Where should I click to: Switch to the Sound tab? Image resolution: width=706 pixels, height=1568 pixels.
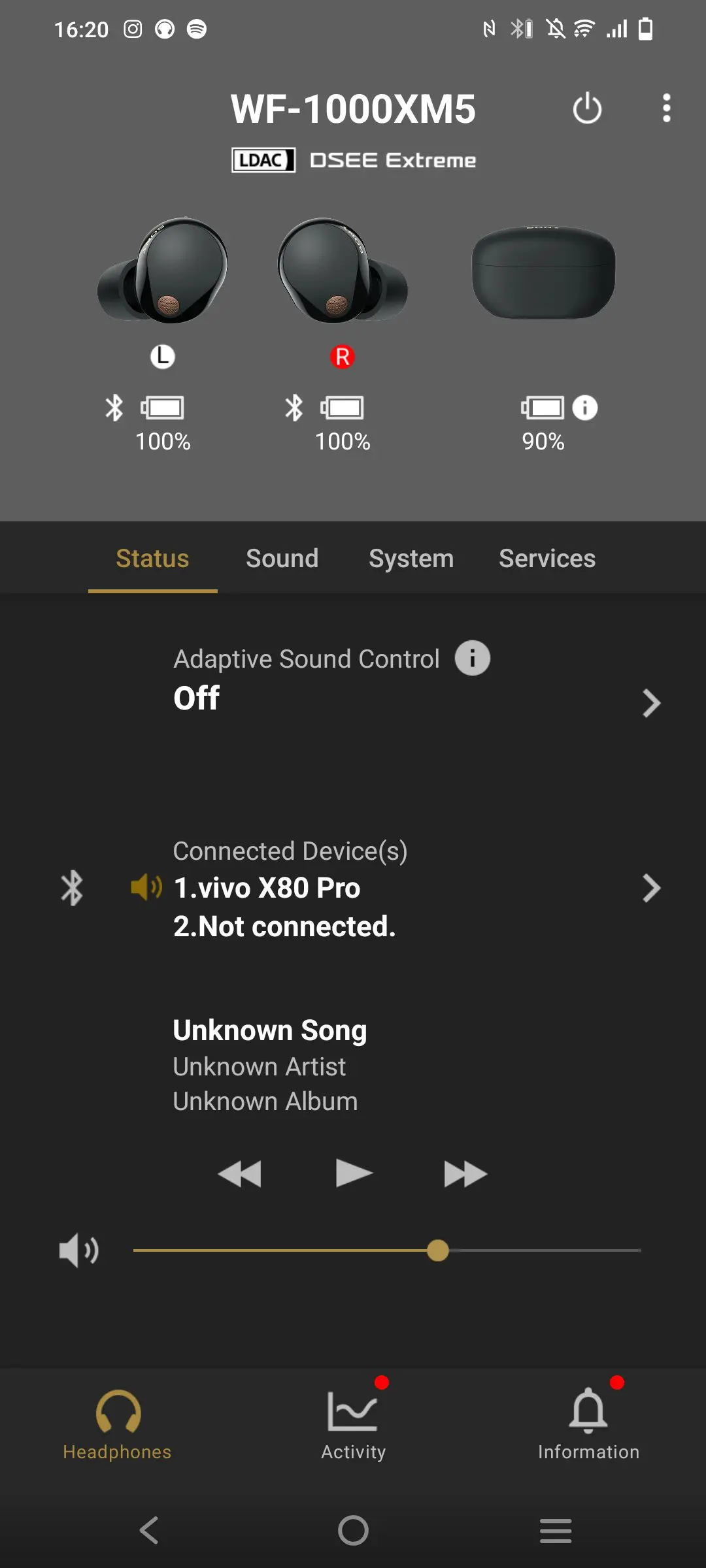pos(282,559)
